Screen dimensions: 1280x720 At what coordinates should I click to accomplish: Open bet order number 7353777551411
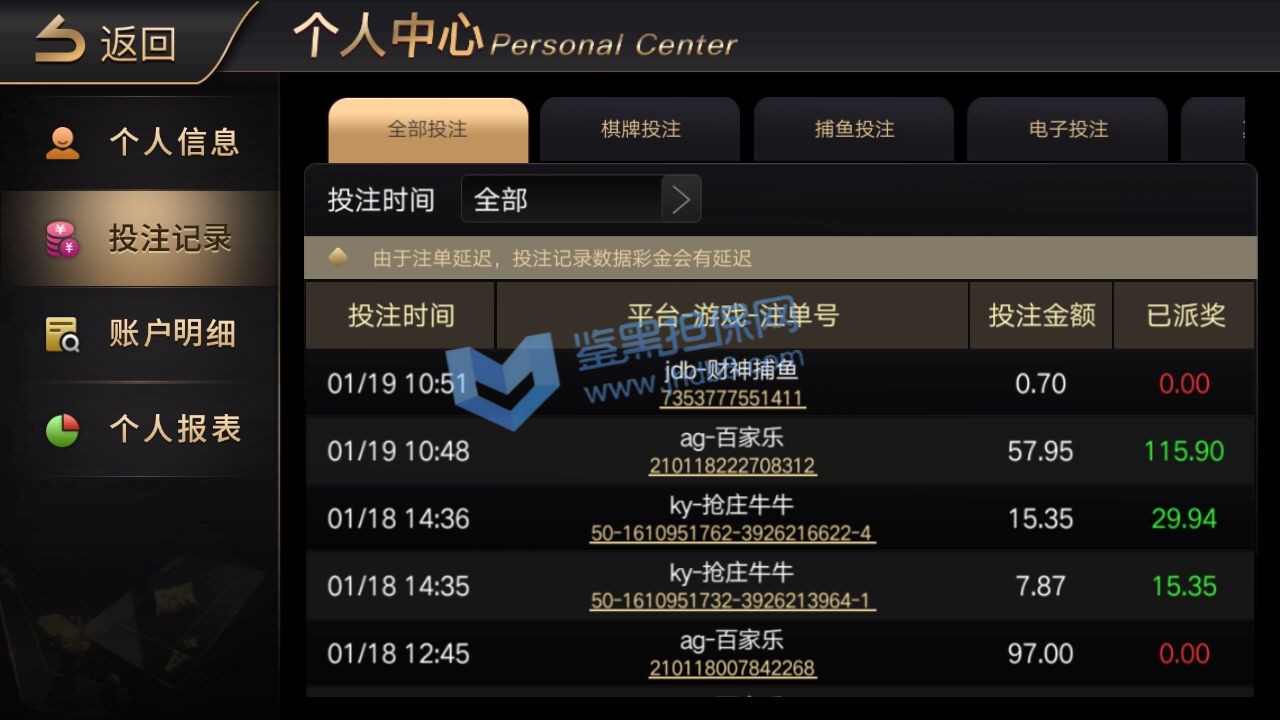point(732,398)
